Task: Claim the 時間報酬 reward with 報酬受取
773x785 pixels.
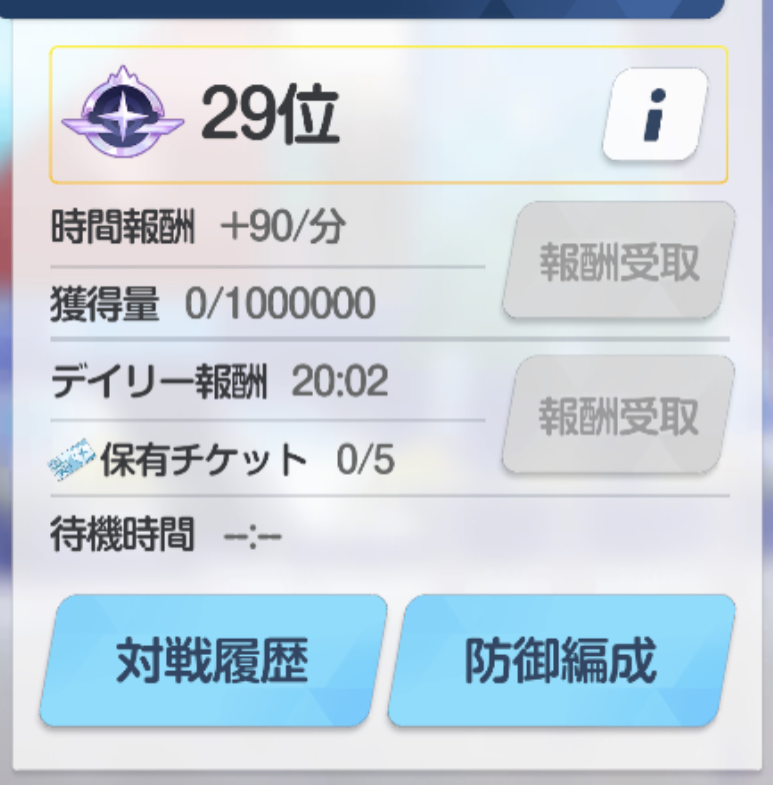Action: (x=618, y=261)
